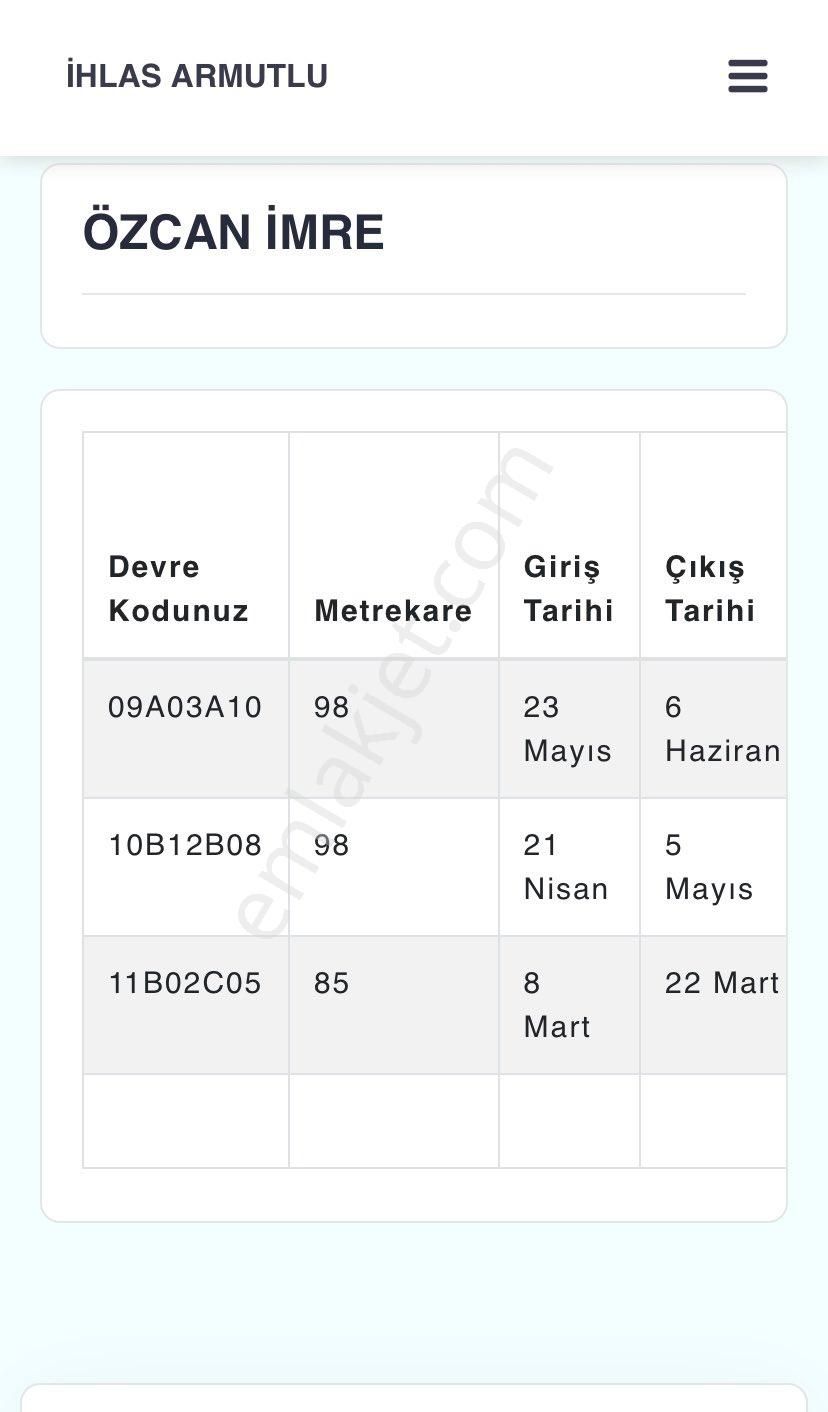Open the hamburger navigation menu
The width and height of the screenshot is (828, 1412).
click(747, 76)
